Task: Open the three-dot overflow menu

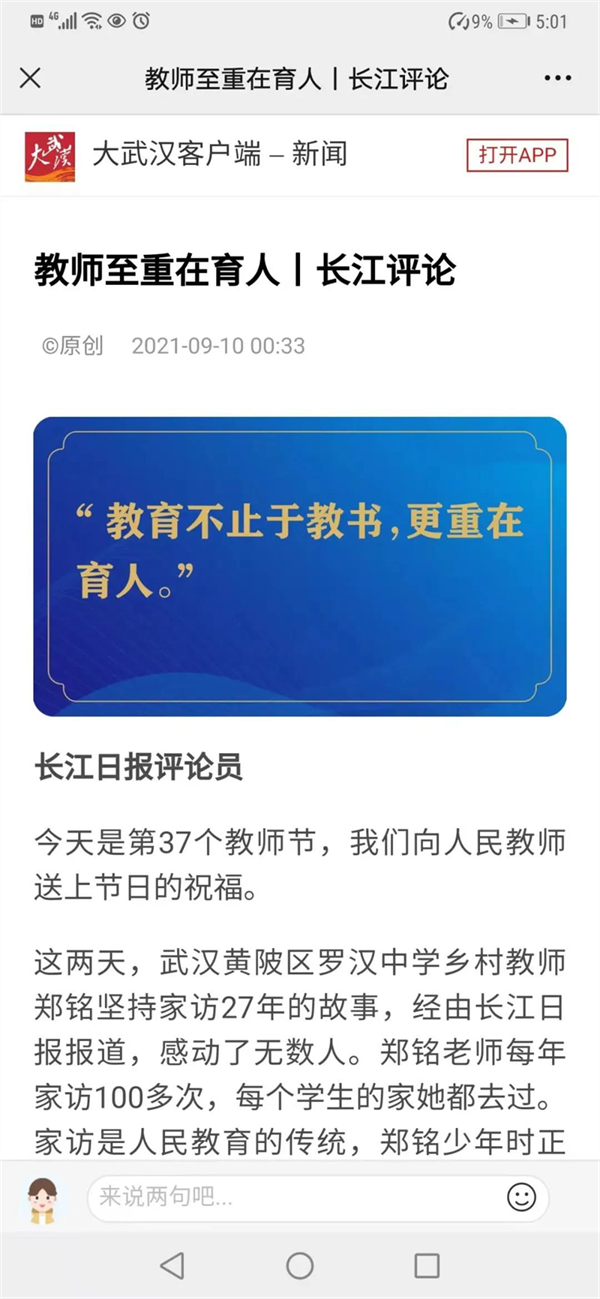Action: click(557, 79)
